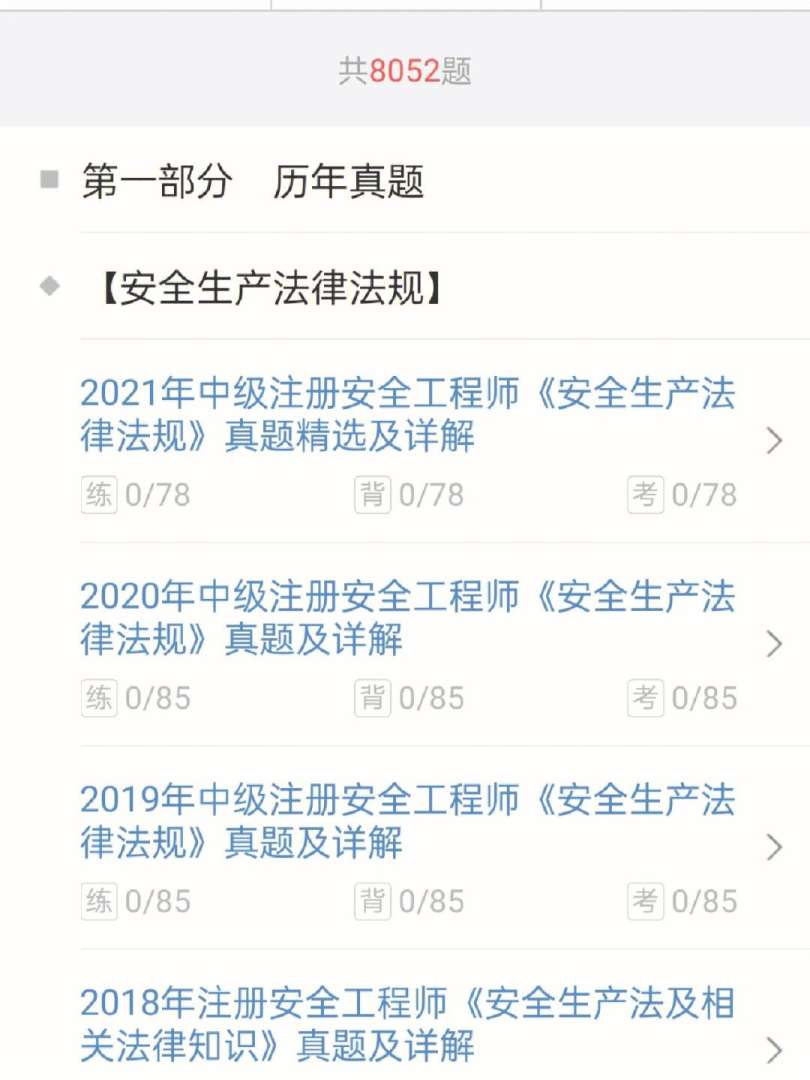
Task: Open 2021年中级注册安全工程师 真题精选及详解
Action: (x=400, y=418)
